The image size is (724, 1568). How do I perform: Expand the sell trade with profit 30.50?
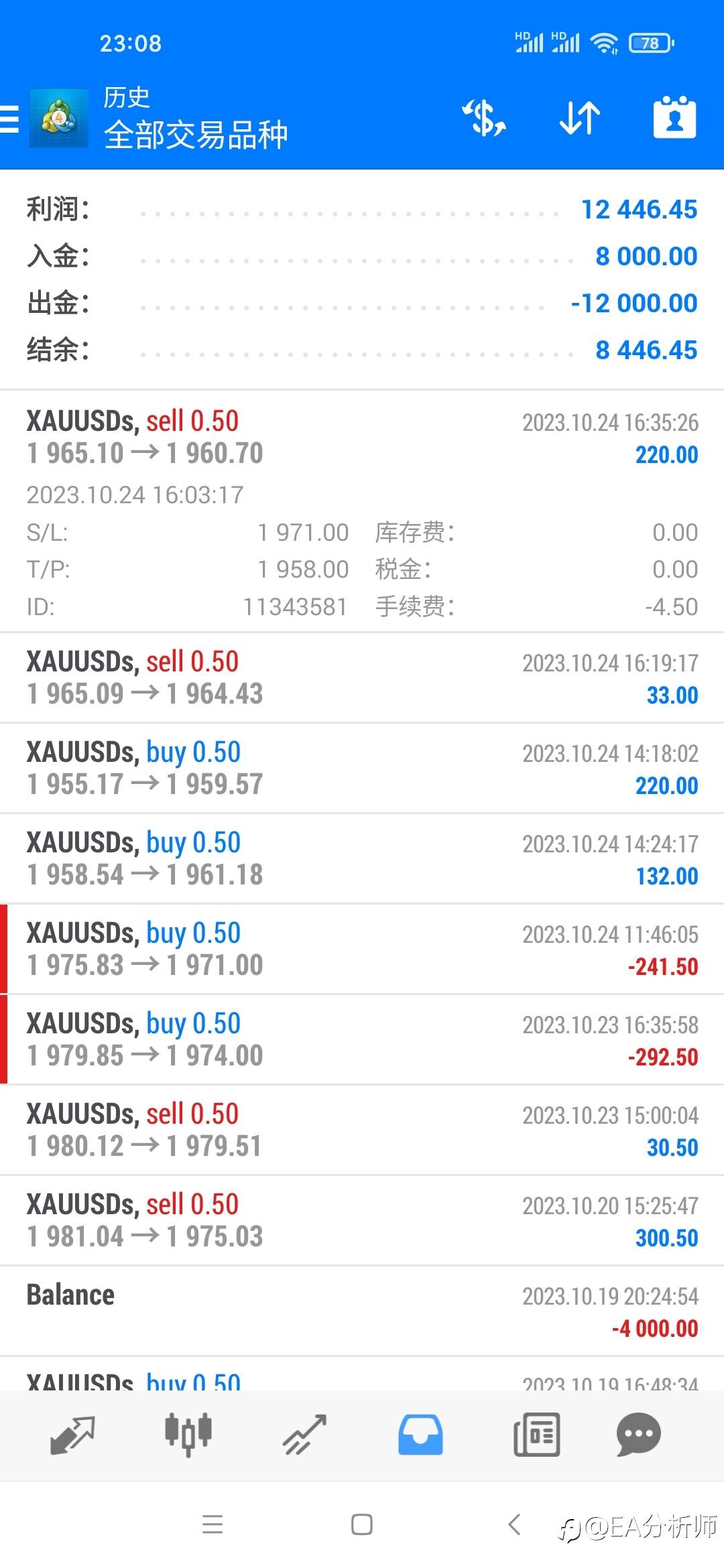point(362,1130)
